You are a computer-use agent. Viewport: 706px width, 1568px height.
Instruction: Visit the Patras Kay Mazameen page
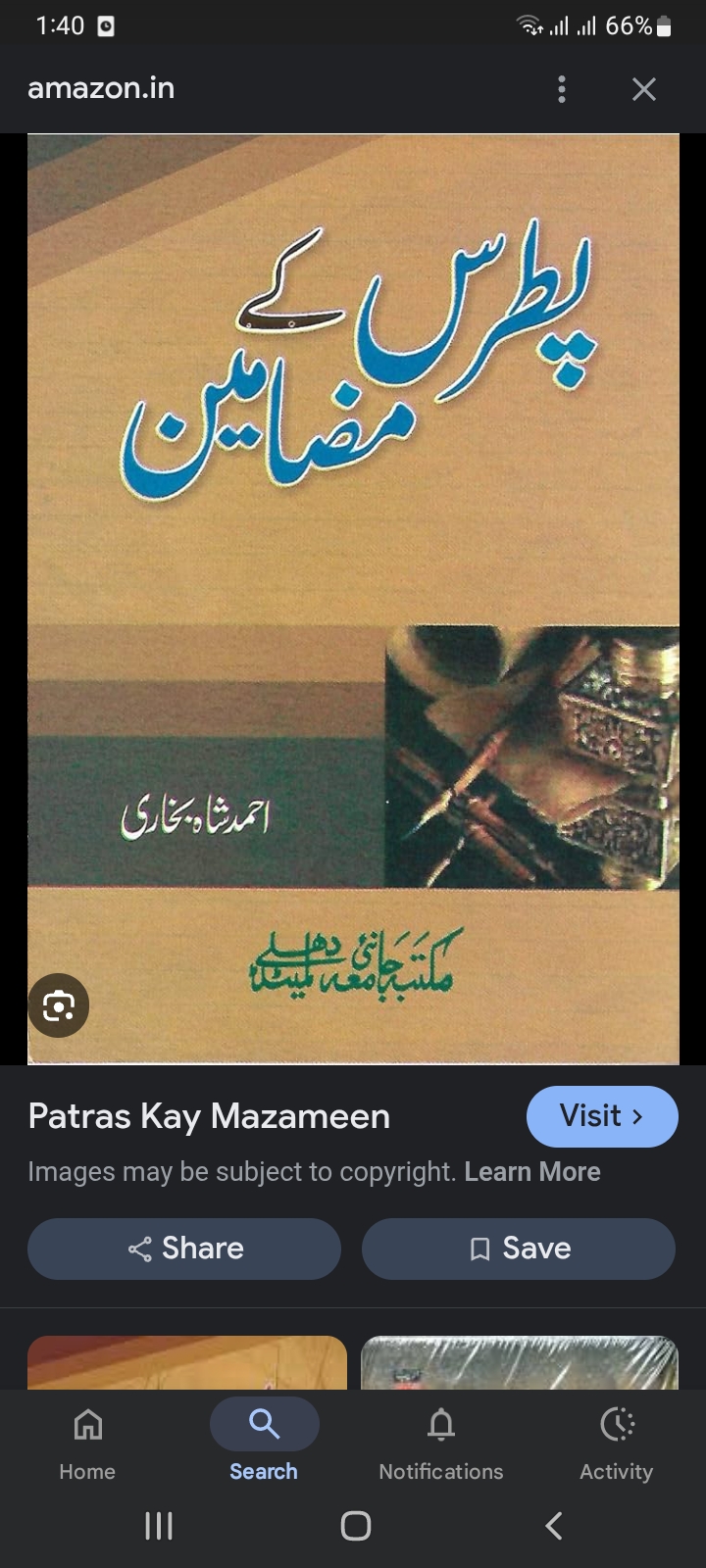click(602, 1116)
